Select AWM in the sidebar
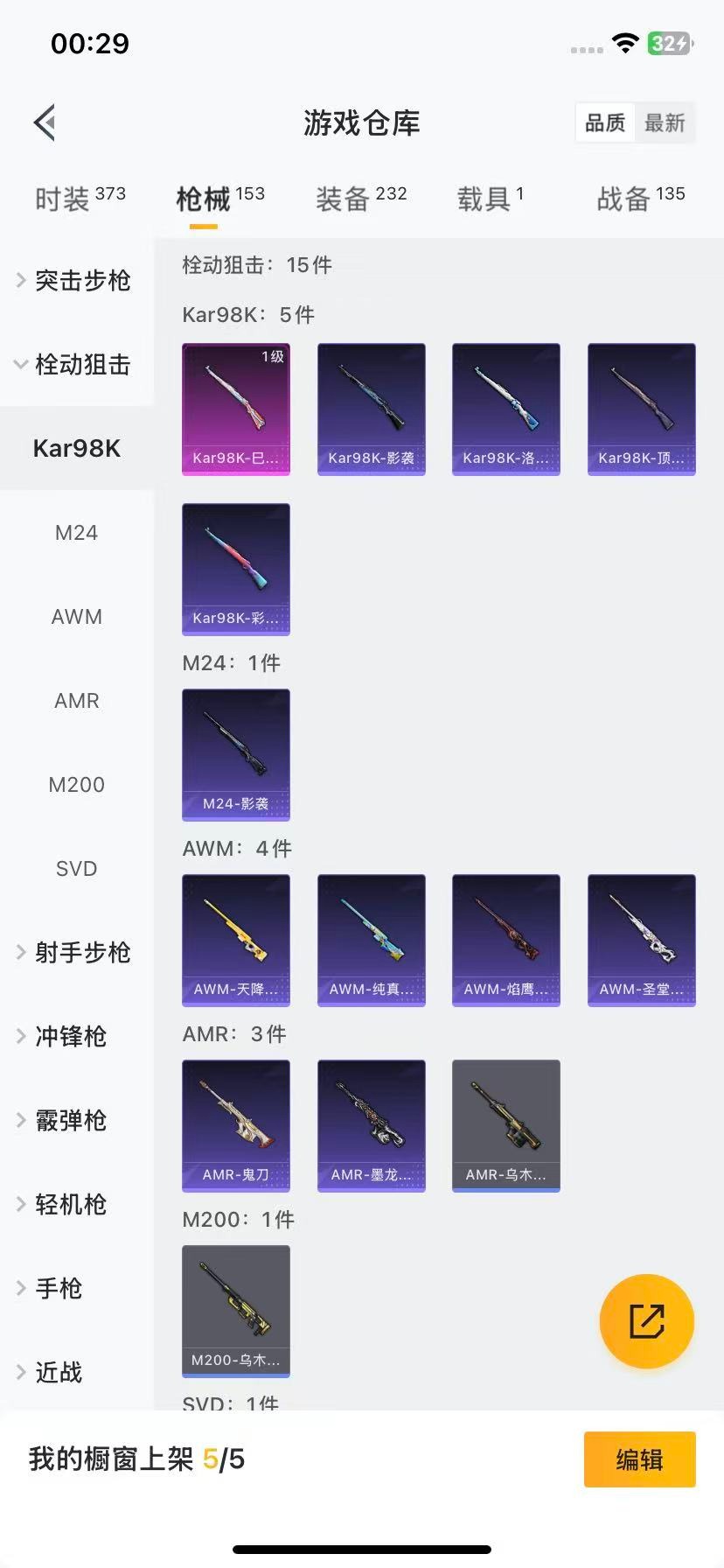The height and width of the screenshot is (1568, 724). coord(76,616)
